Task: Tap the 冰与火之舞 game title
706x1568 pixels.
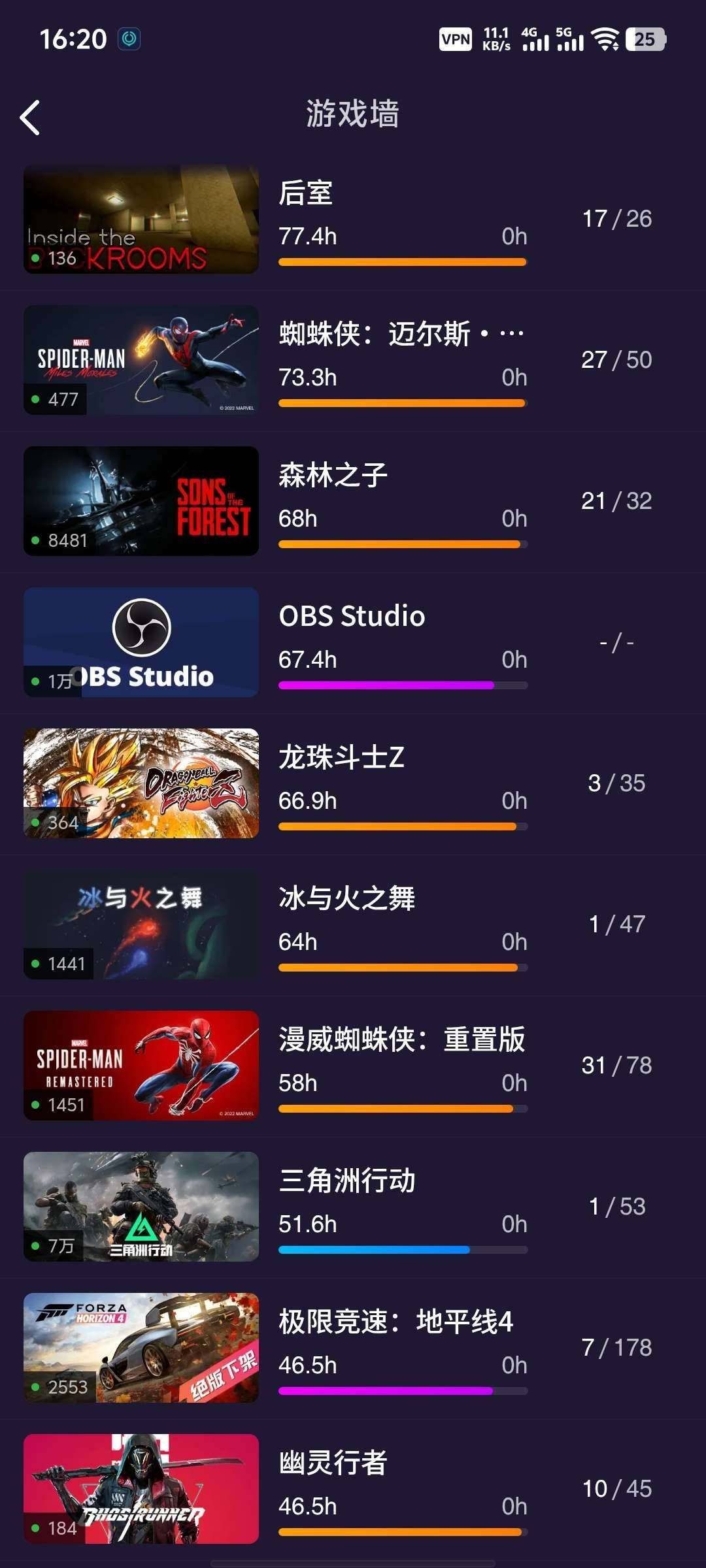Action: point(346,897)
